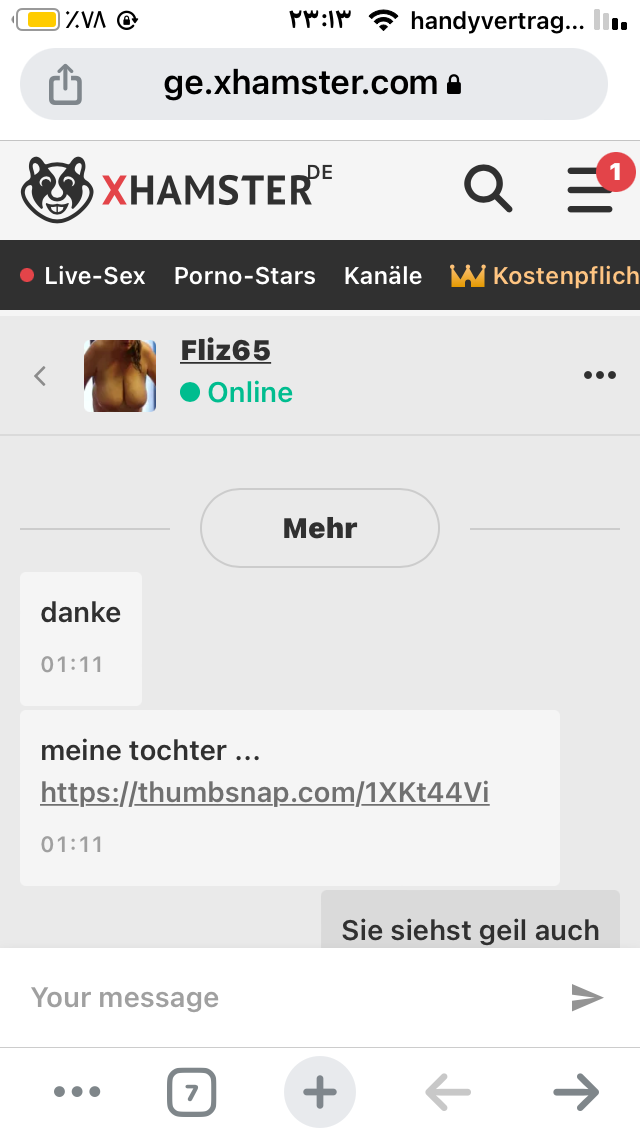Select the Kanäle navigation item
Screen dimensions: 640x1136
[383, 276]
